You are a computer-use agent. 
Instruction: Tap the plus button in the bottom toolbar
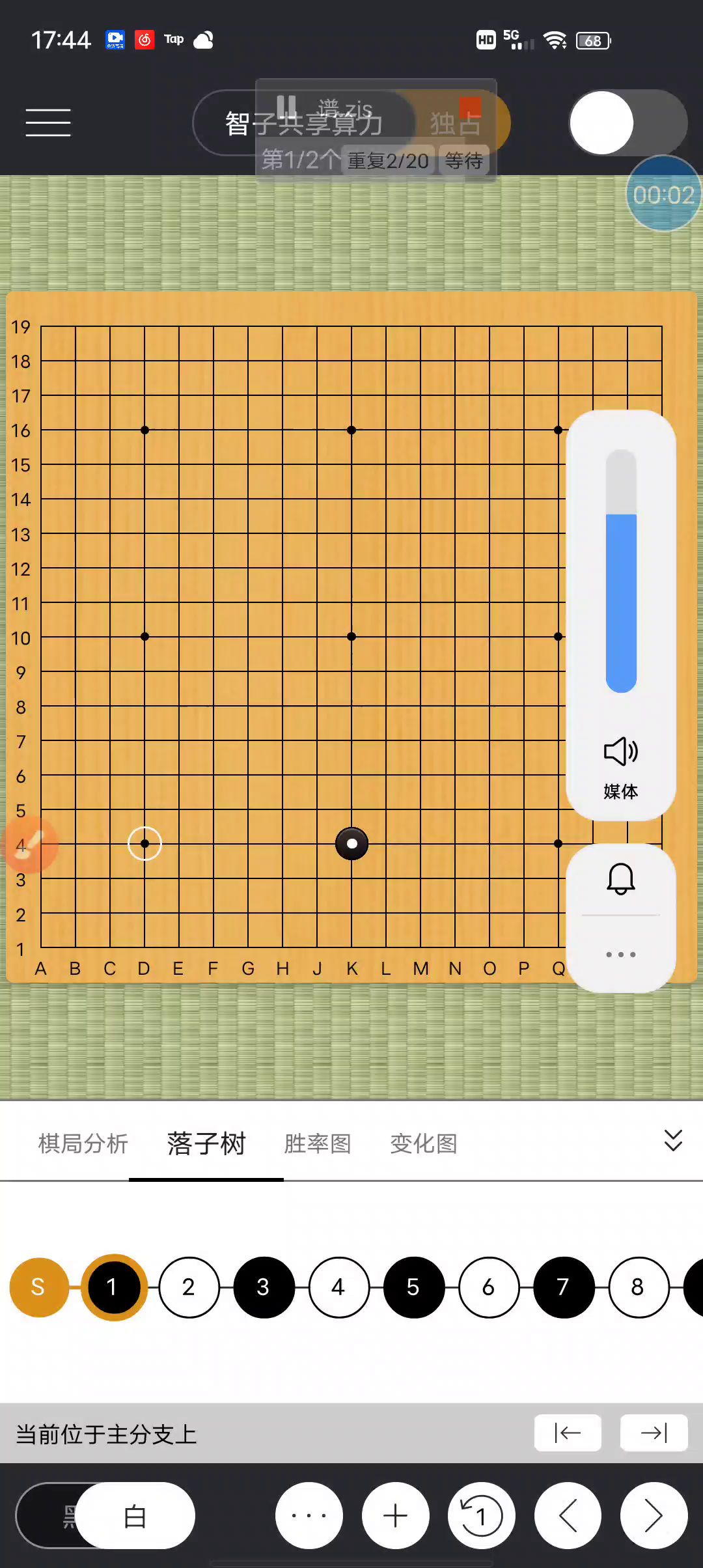click(395, 1516)
